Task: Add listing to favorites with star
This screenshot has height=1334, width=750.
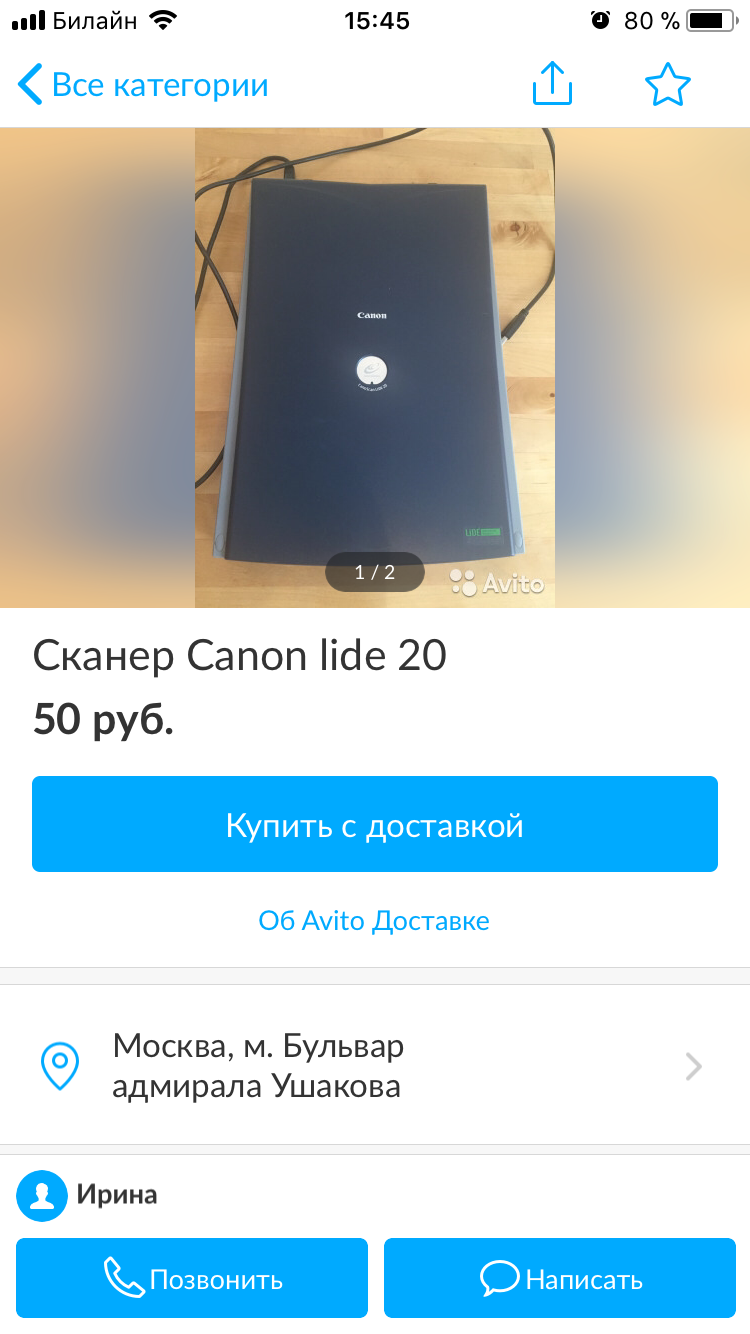Action: (x=667, y=85)
